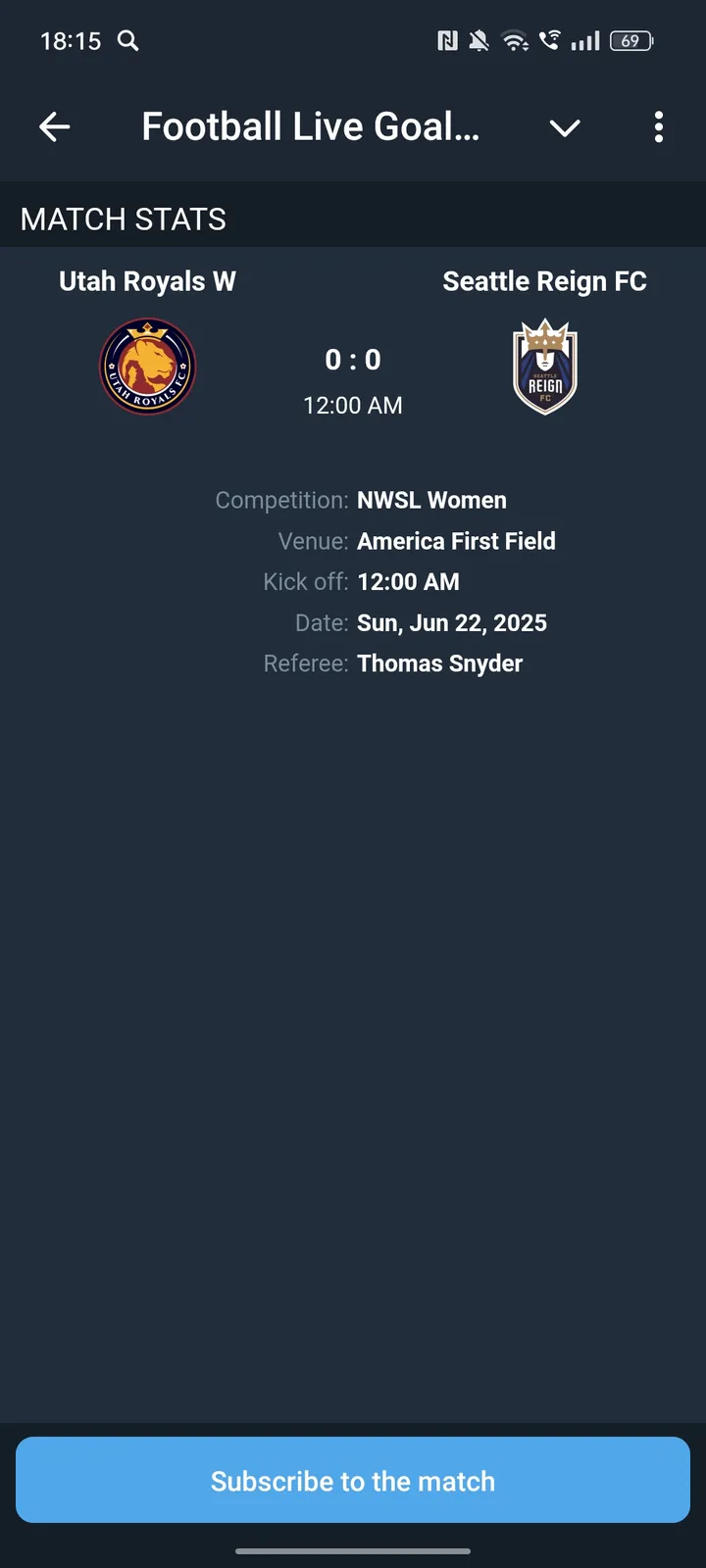Screen dimensions: 706x1568
Task: Select the Utah Royals W club crest
Action: coord(147,366)
